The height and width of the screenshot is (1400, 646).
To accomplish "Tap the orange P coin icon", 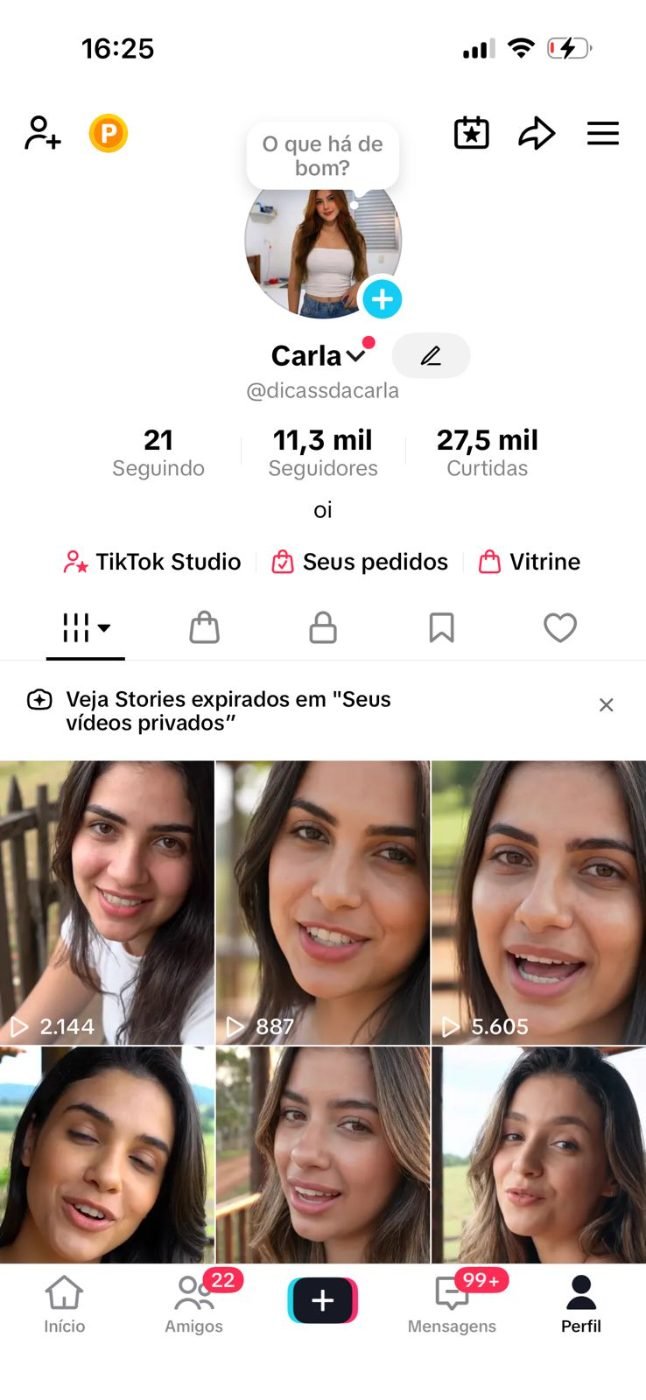I will coord(108,133).
